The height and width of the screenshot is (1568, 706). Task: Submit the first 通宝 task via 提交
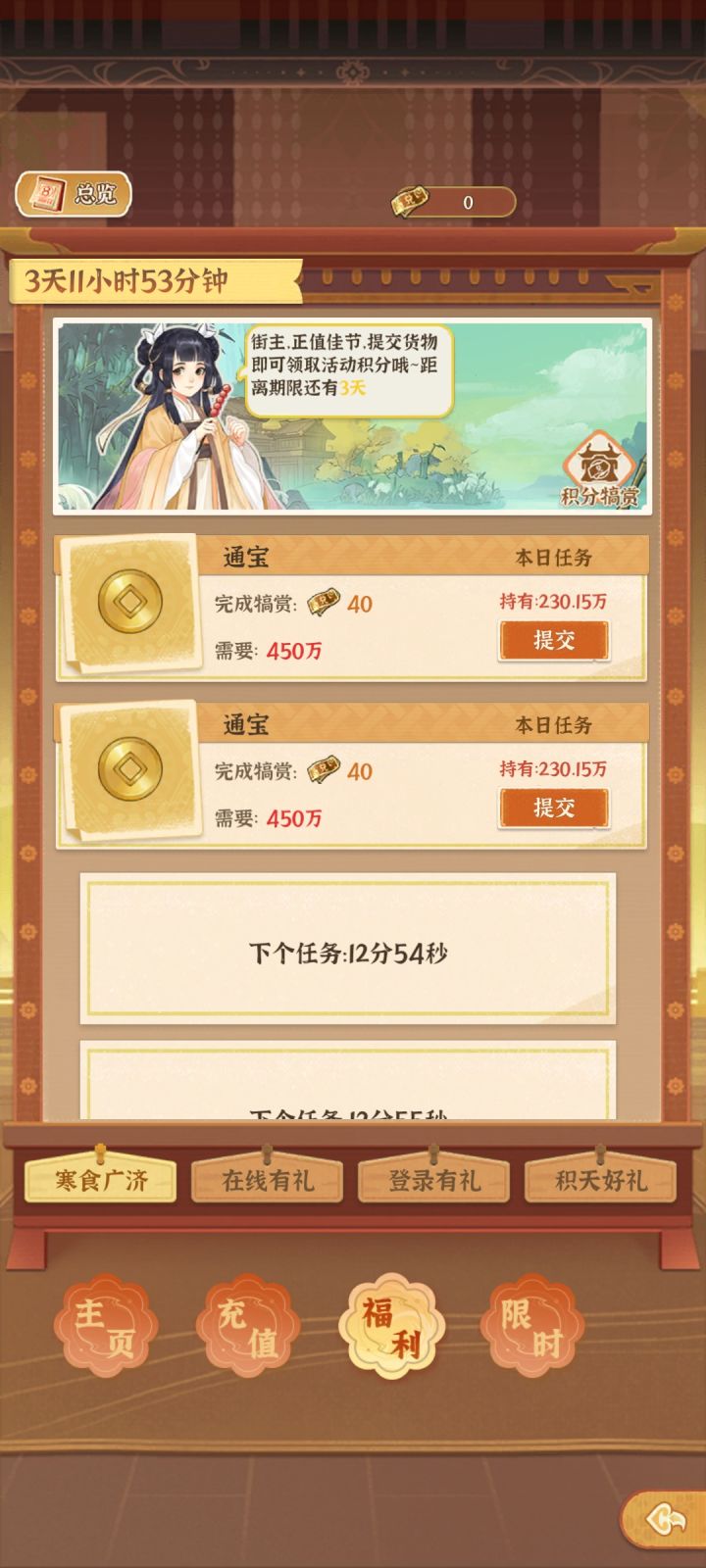tap(554, 639)
